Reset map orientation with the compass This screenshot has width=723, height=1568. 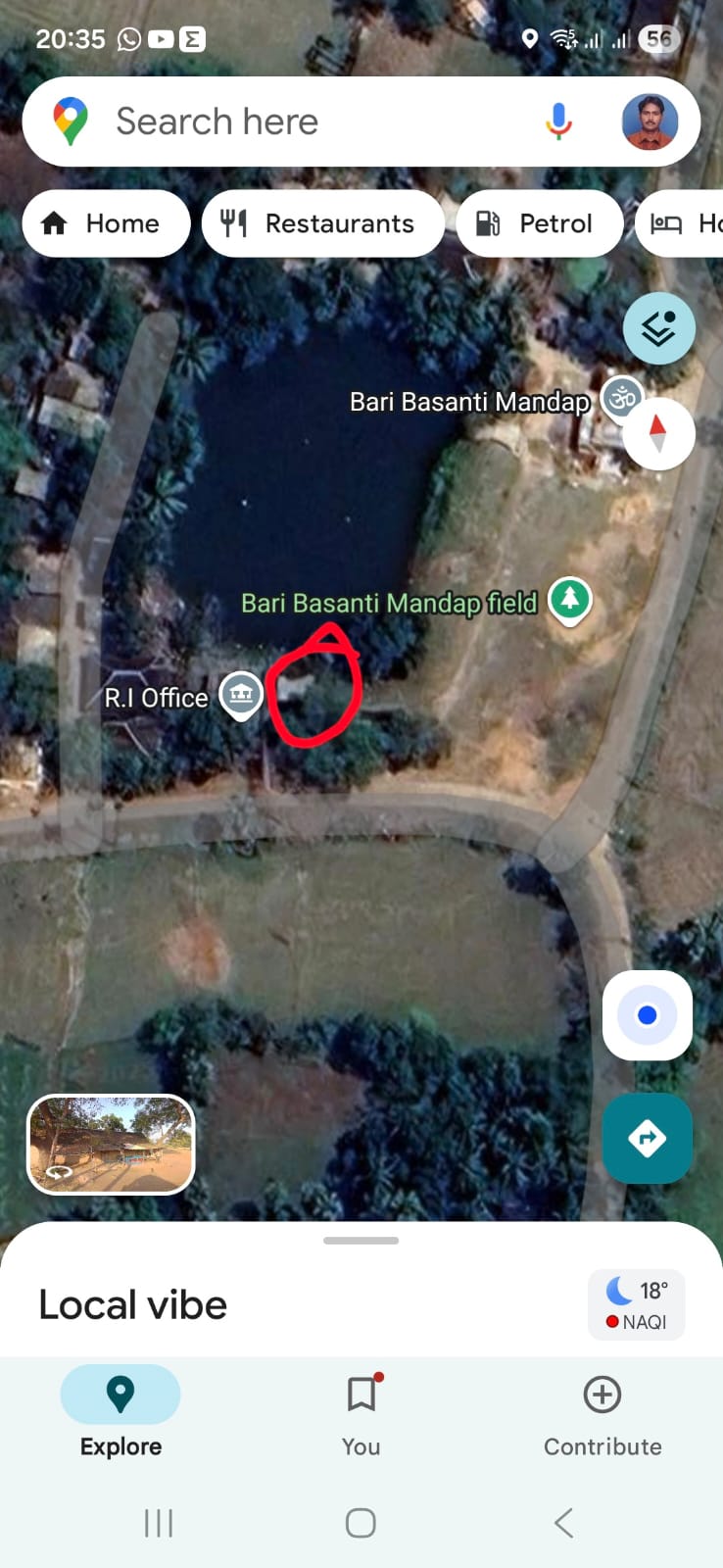658,432
